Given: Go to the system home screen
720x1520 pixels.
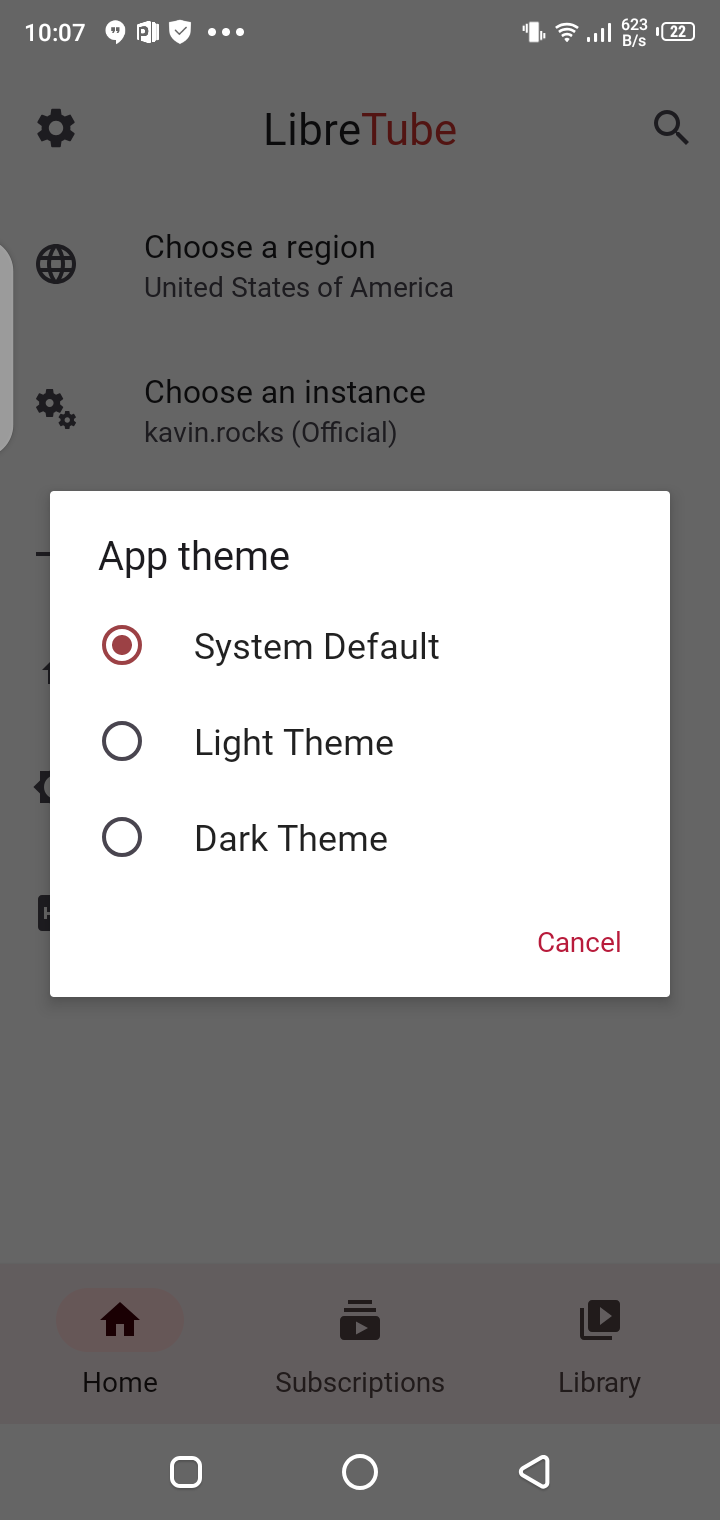Looking at the screenshot, I should pos(360,1472).
